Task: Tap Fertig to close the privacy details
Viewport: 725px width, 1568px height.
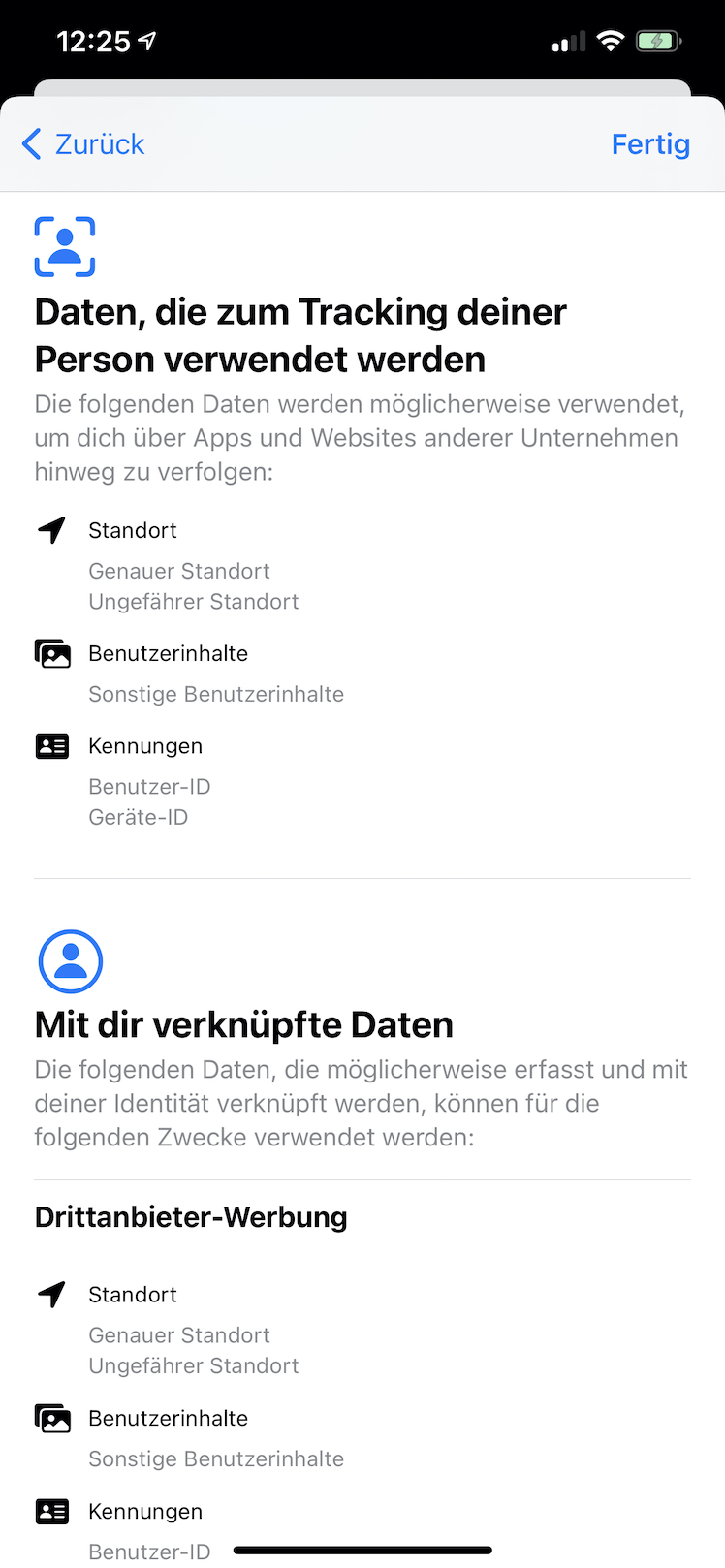Action: (x=650, y=144)
